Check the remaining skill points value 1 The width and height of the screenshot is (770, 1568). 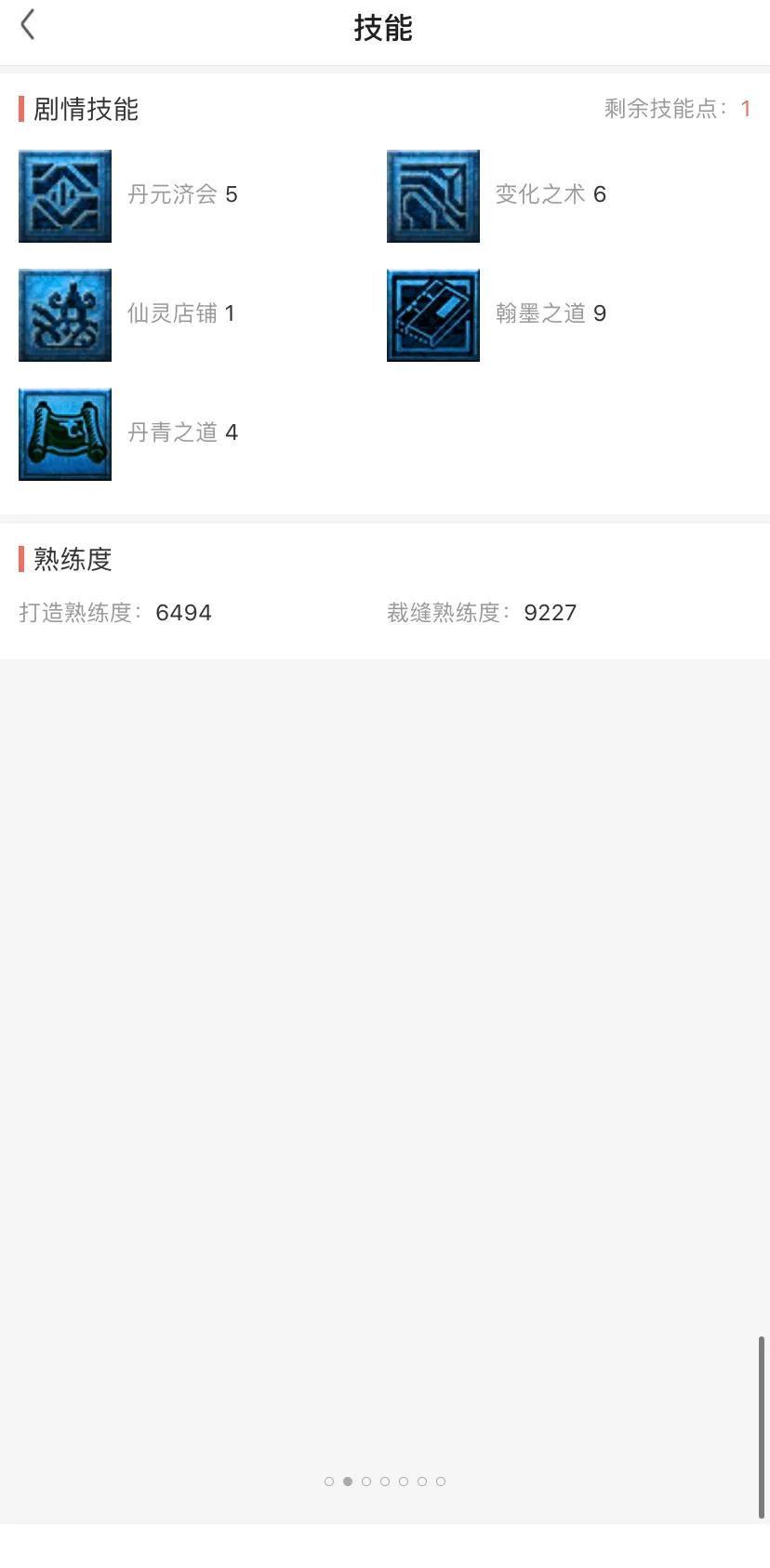(x=745, y=109)
